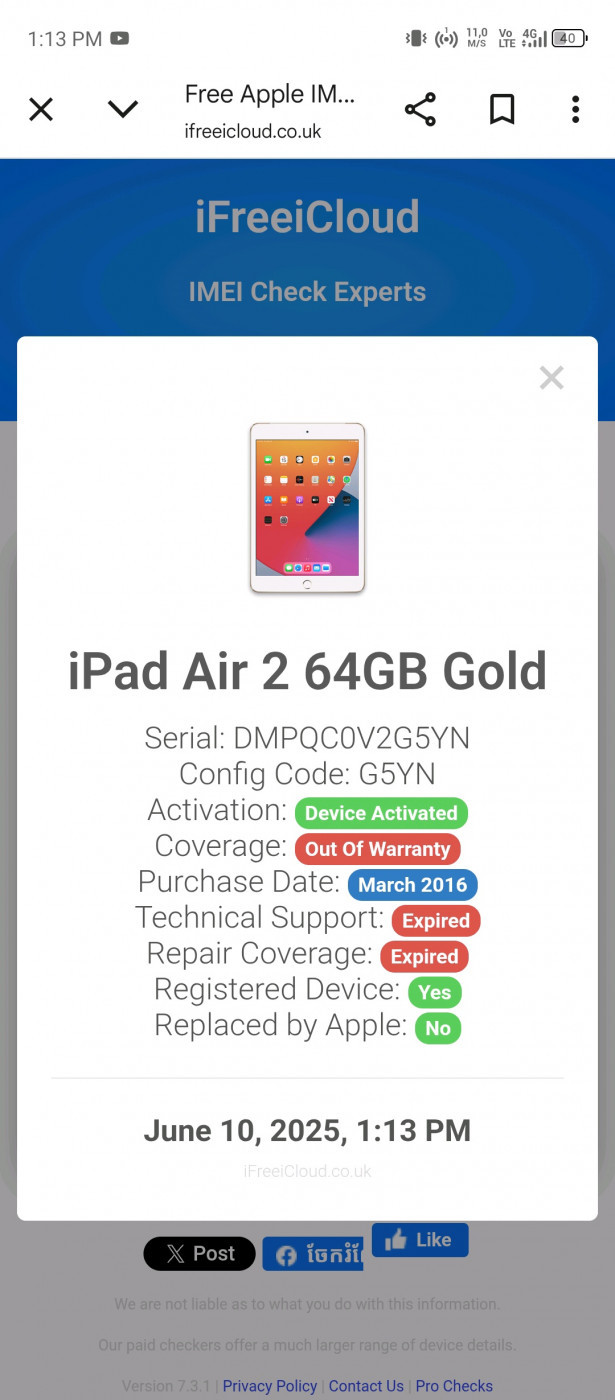Bookmark this page
Screen dimensions: 615x1400
click(502, 109)
